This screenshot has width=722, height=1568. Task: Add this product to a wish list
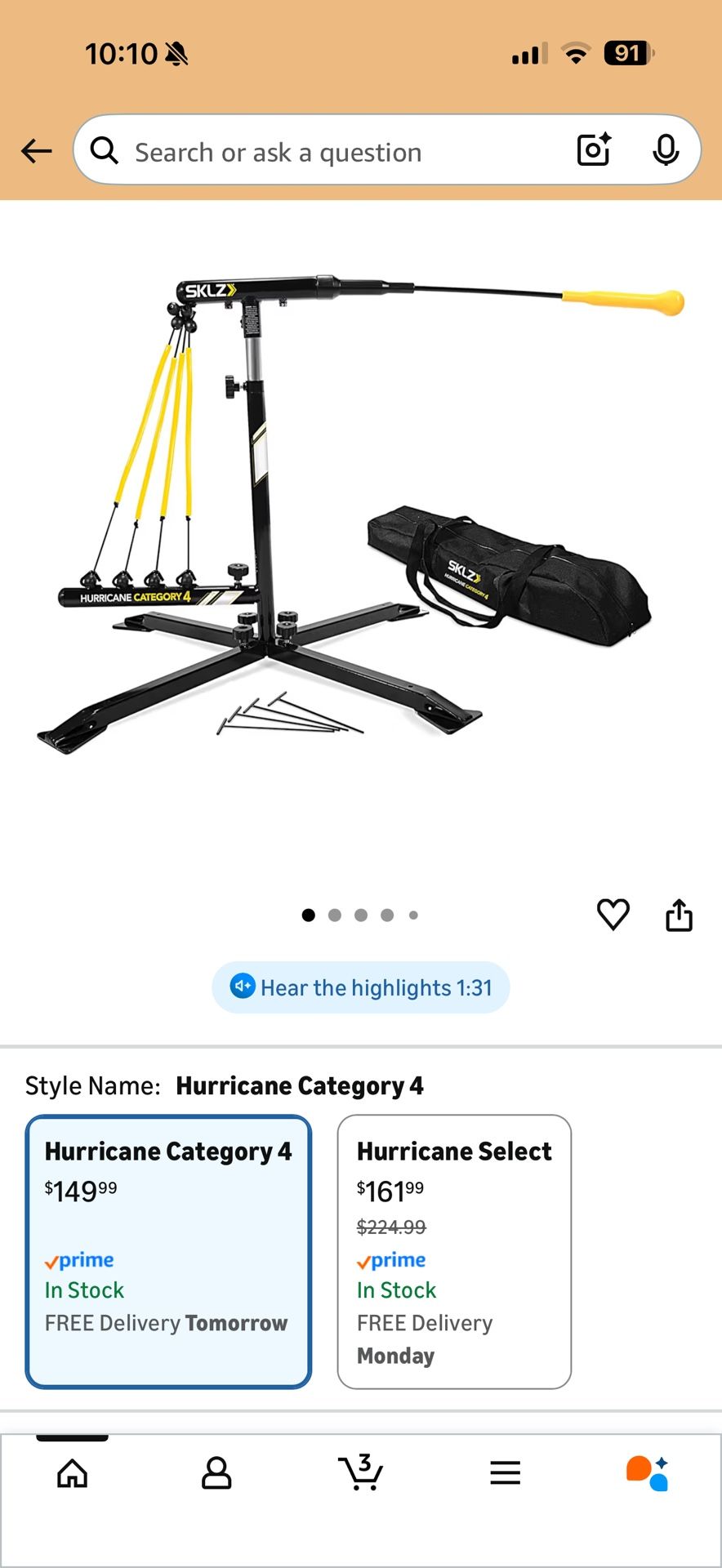tap(613, 915)
